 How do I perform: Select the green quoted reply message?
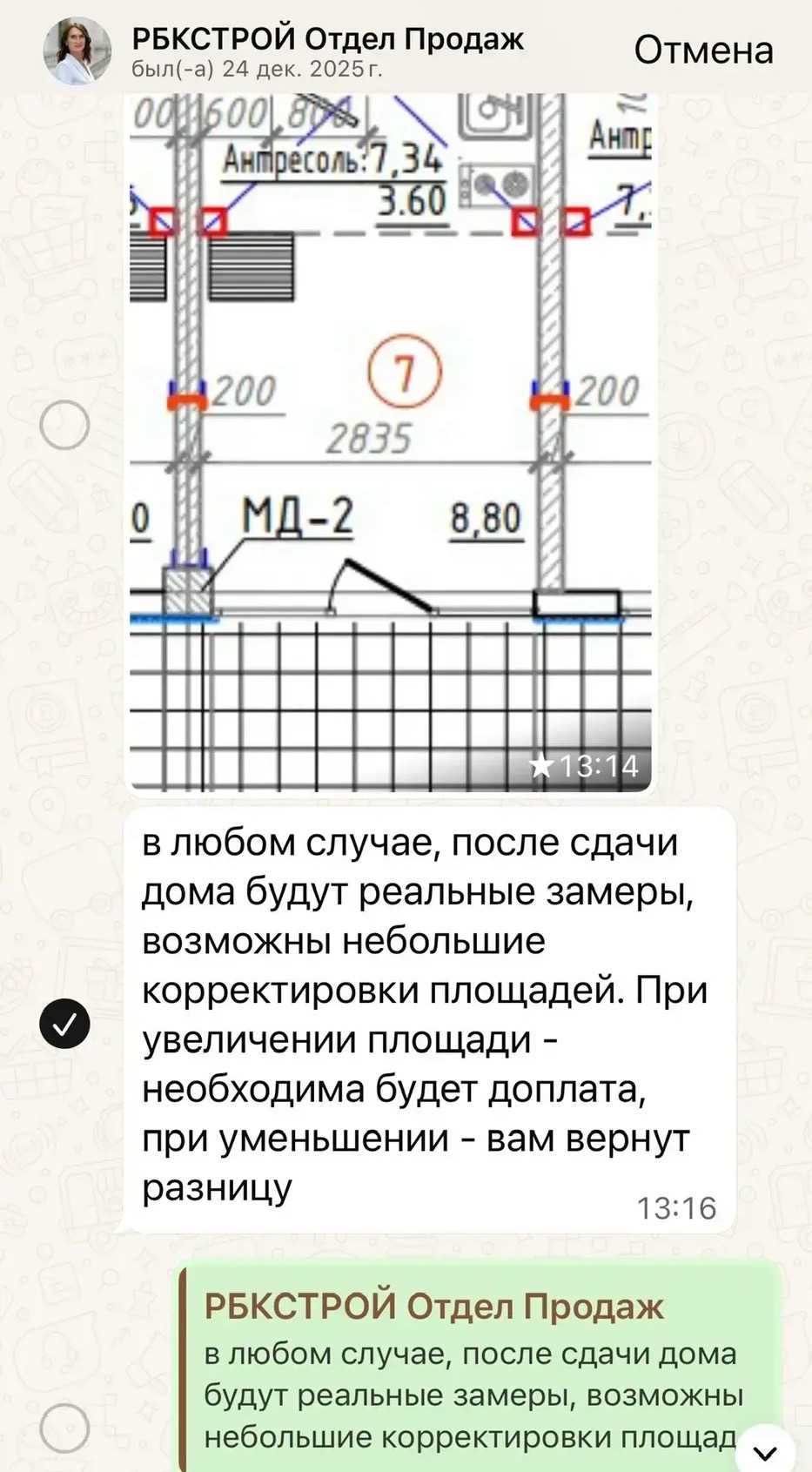pos(65,1428)
